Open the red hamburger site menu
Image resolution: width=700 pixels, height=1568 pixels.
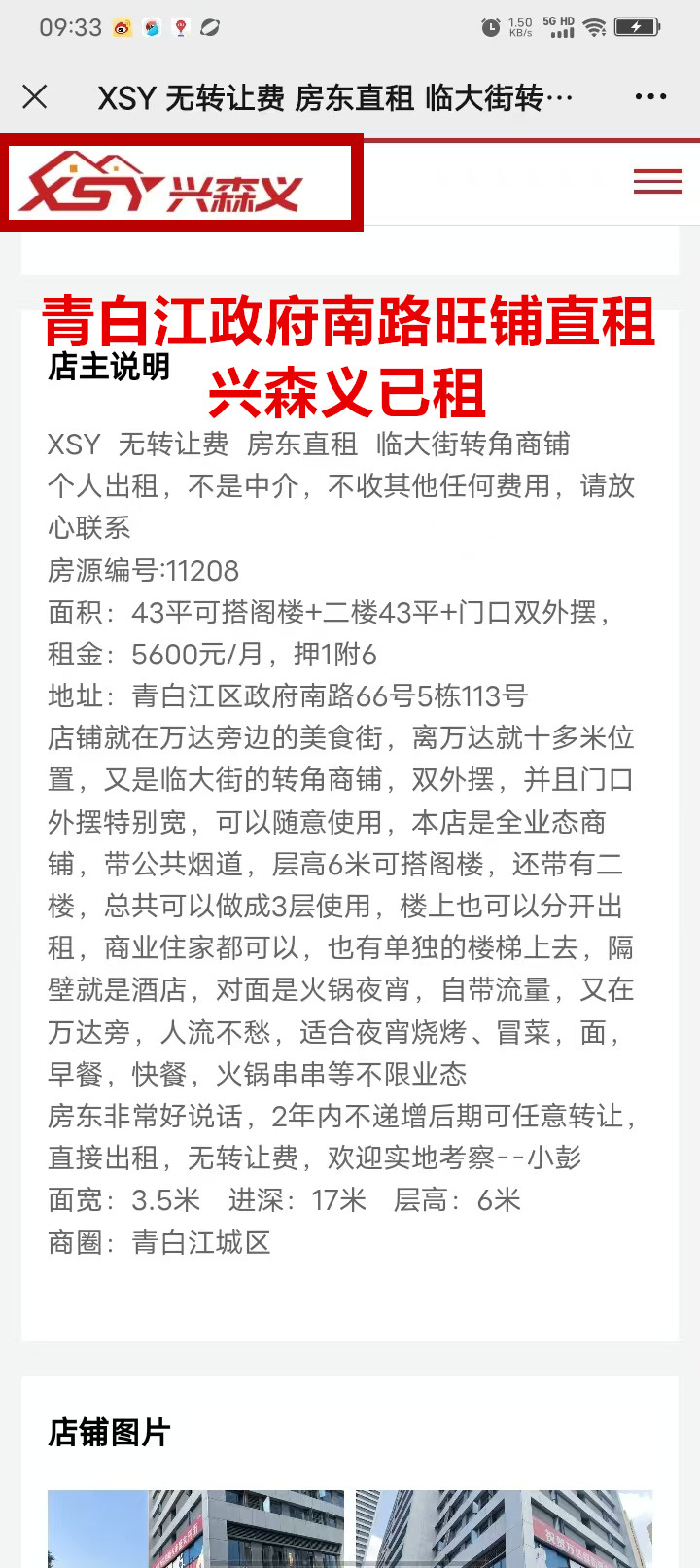click(657, 182)
